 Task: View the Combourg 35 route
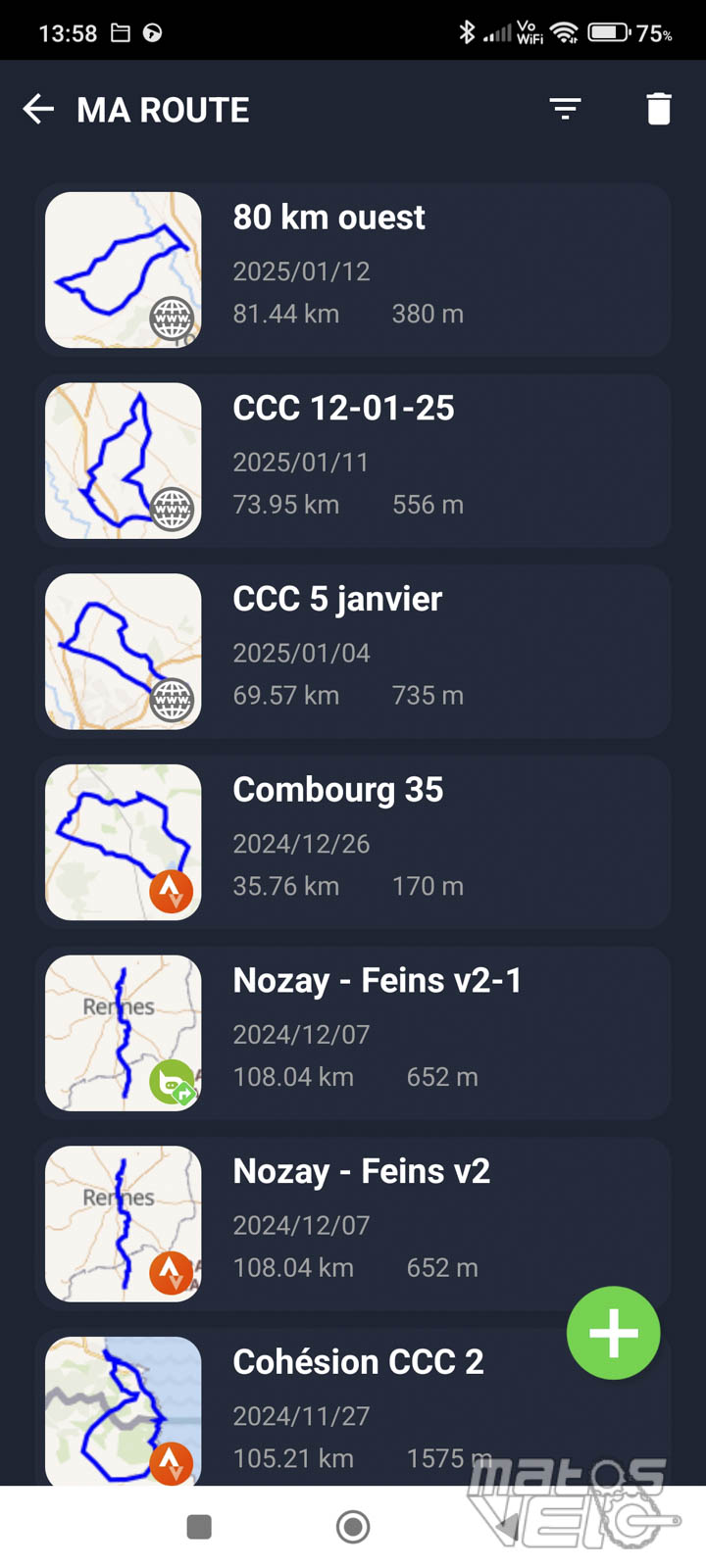[x=353, y=842]
